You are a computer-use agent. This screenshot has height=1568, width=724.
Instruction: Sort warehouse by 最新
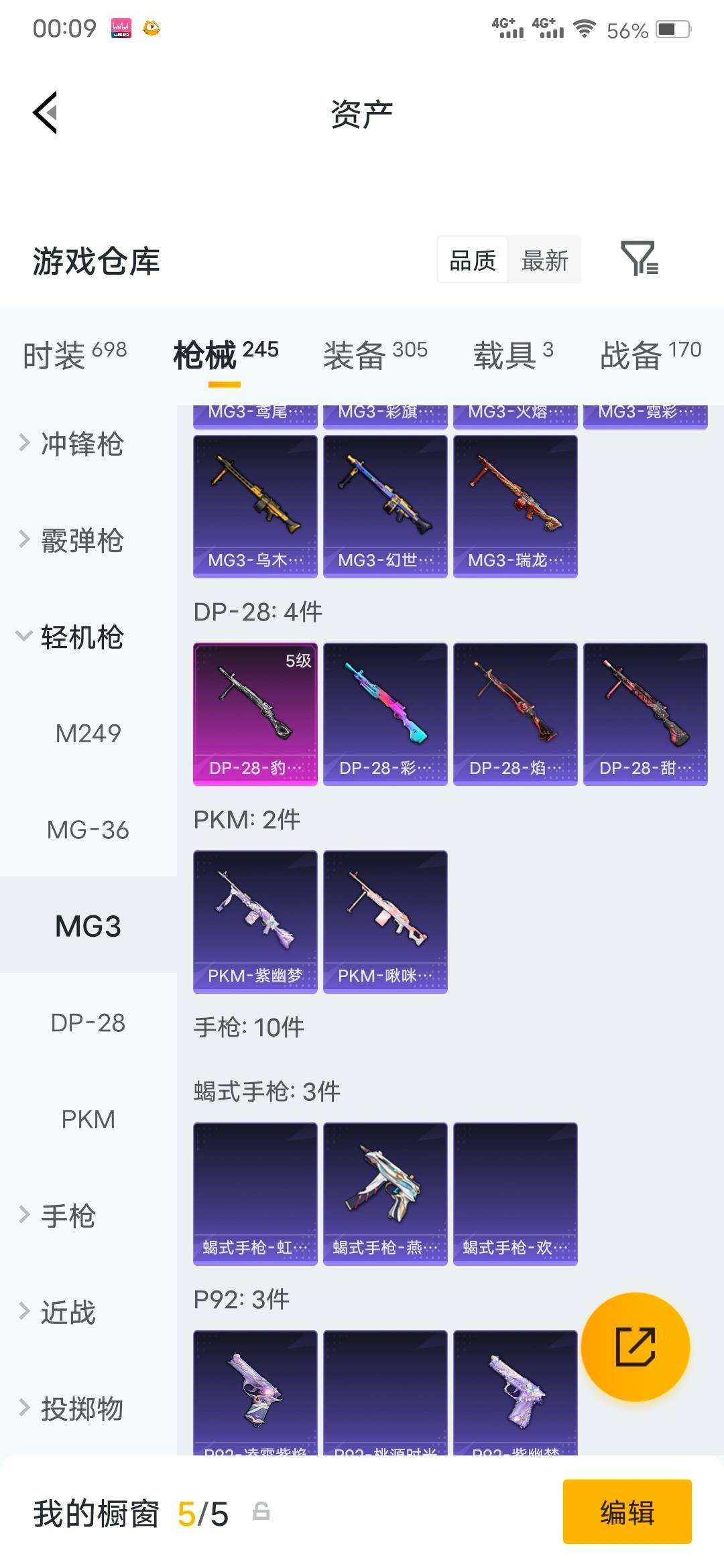544,260
